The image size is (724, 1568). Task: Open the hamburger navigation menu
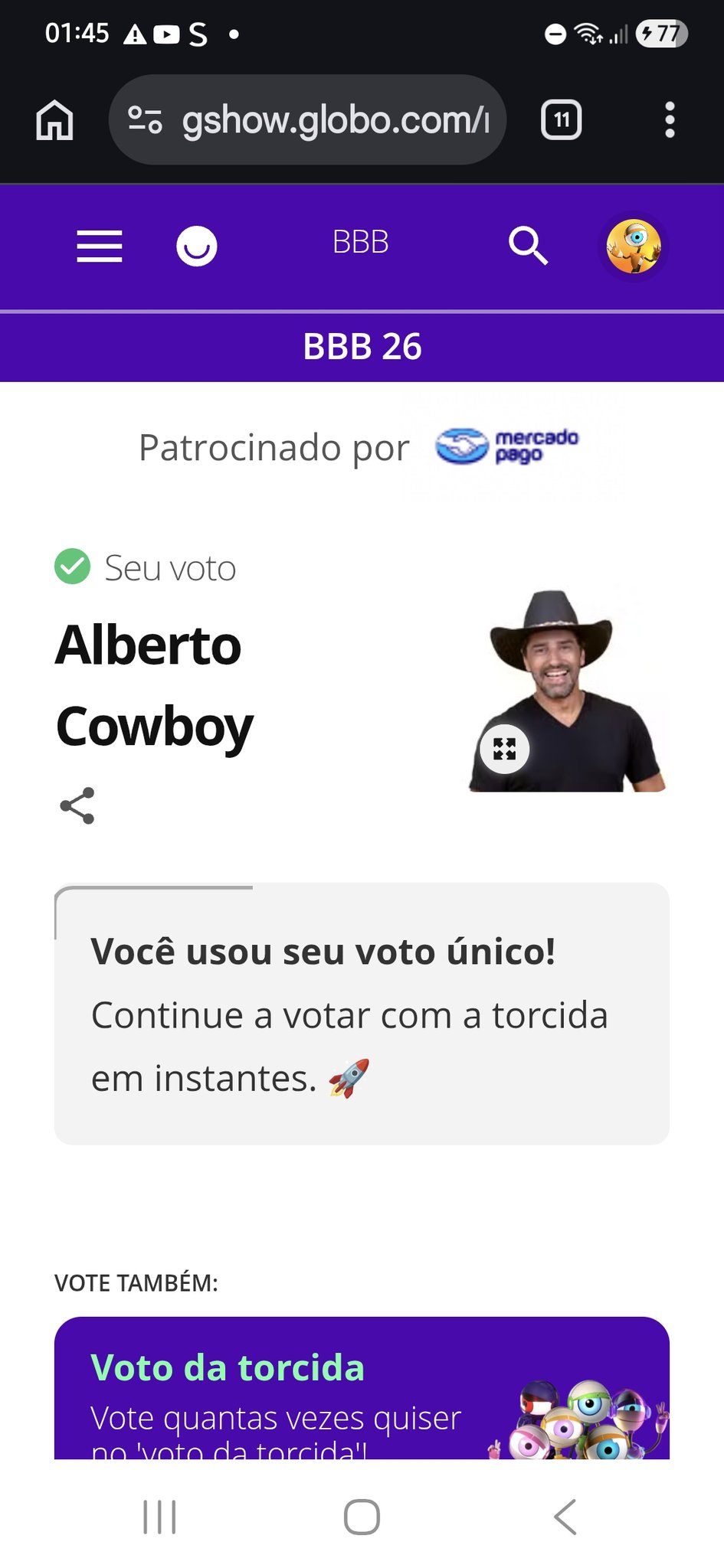(x=100, y=246)
